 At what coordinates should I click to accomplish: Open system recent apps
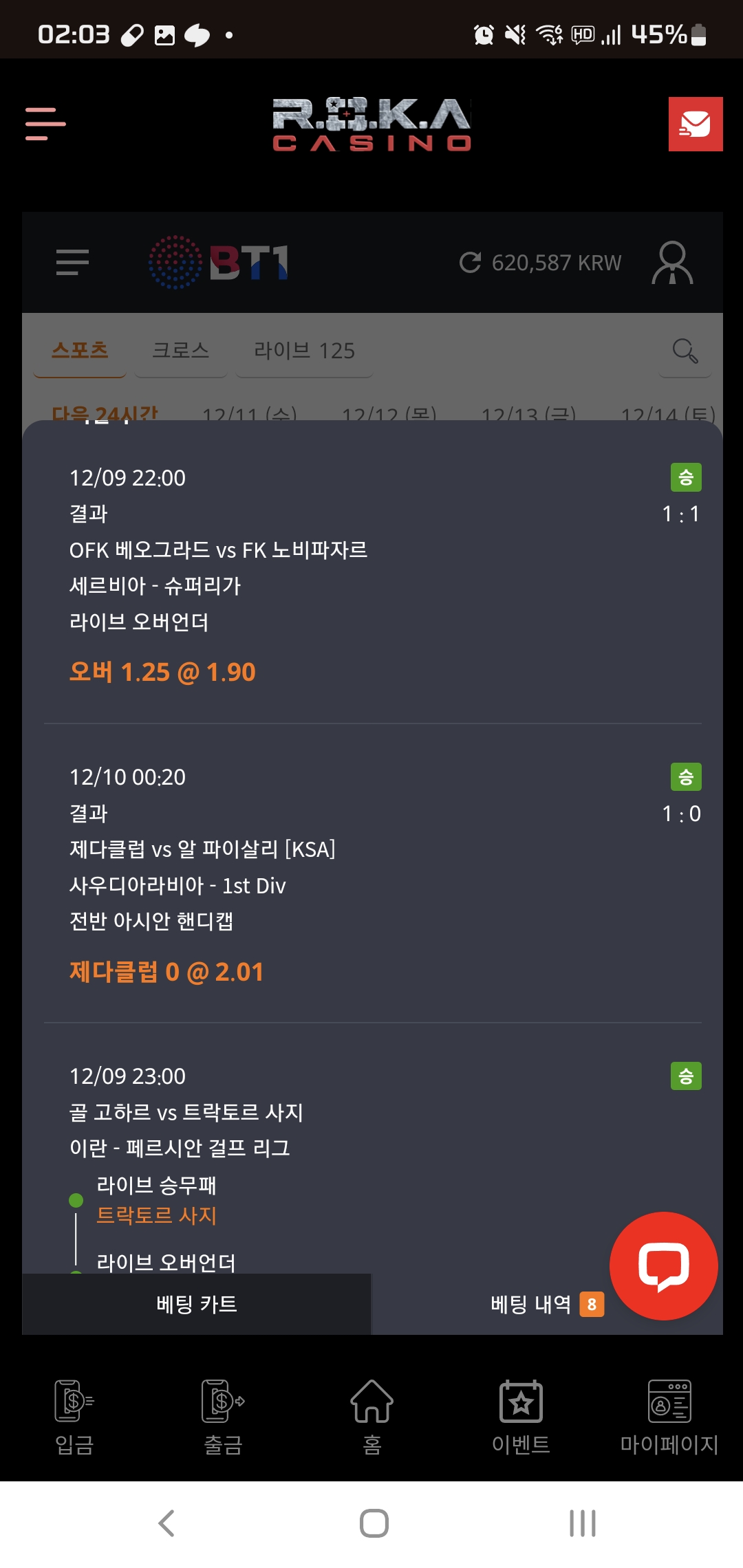582,1523
